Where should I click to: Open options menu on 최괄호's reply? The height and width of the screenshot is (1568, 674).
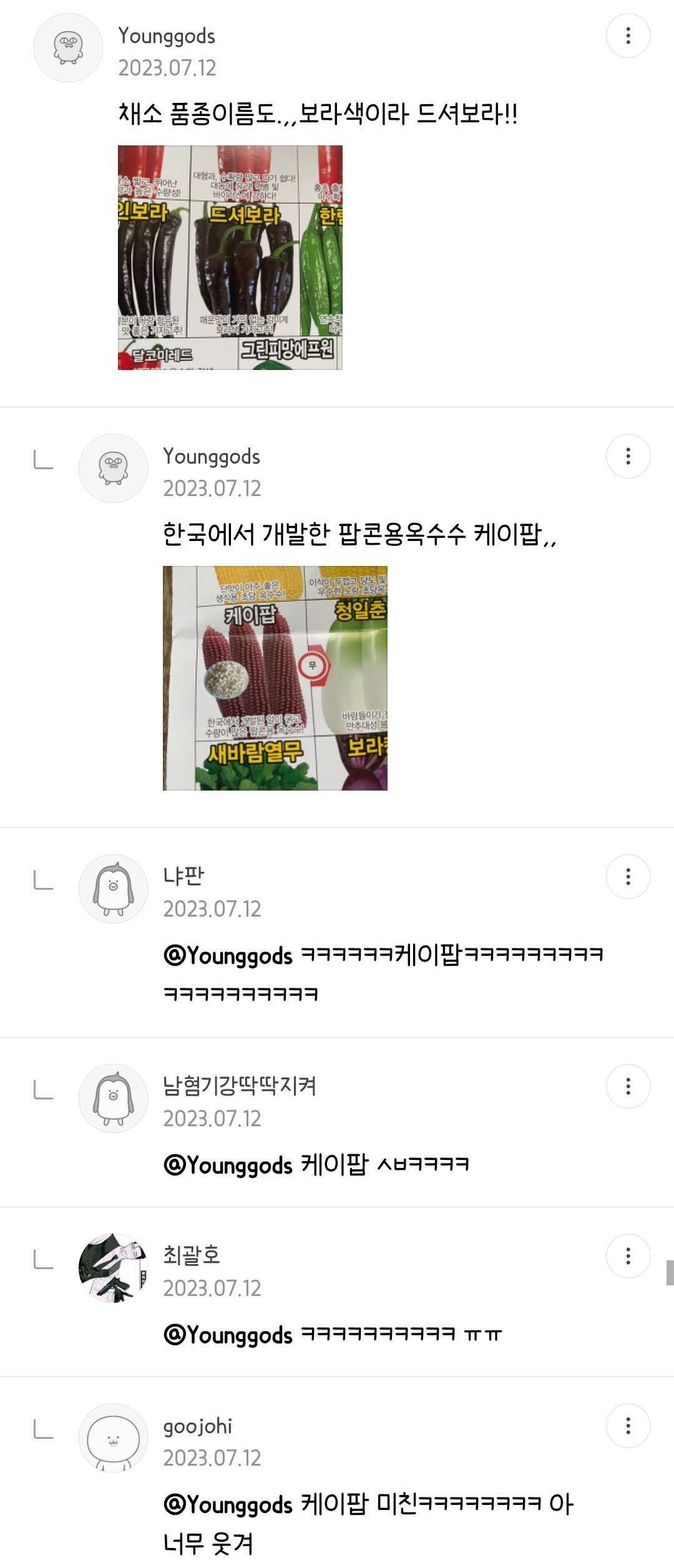click(x=628, y=1256)
